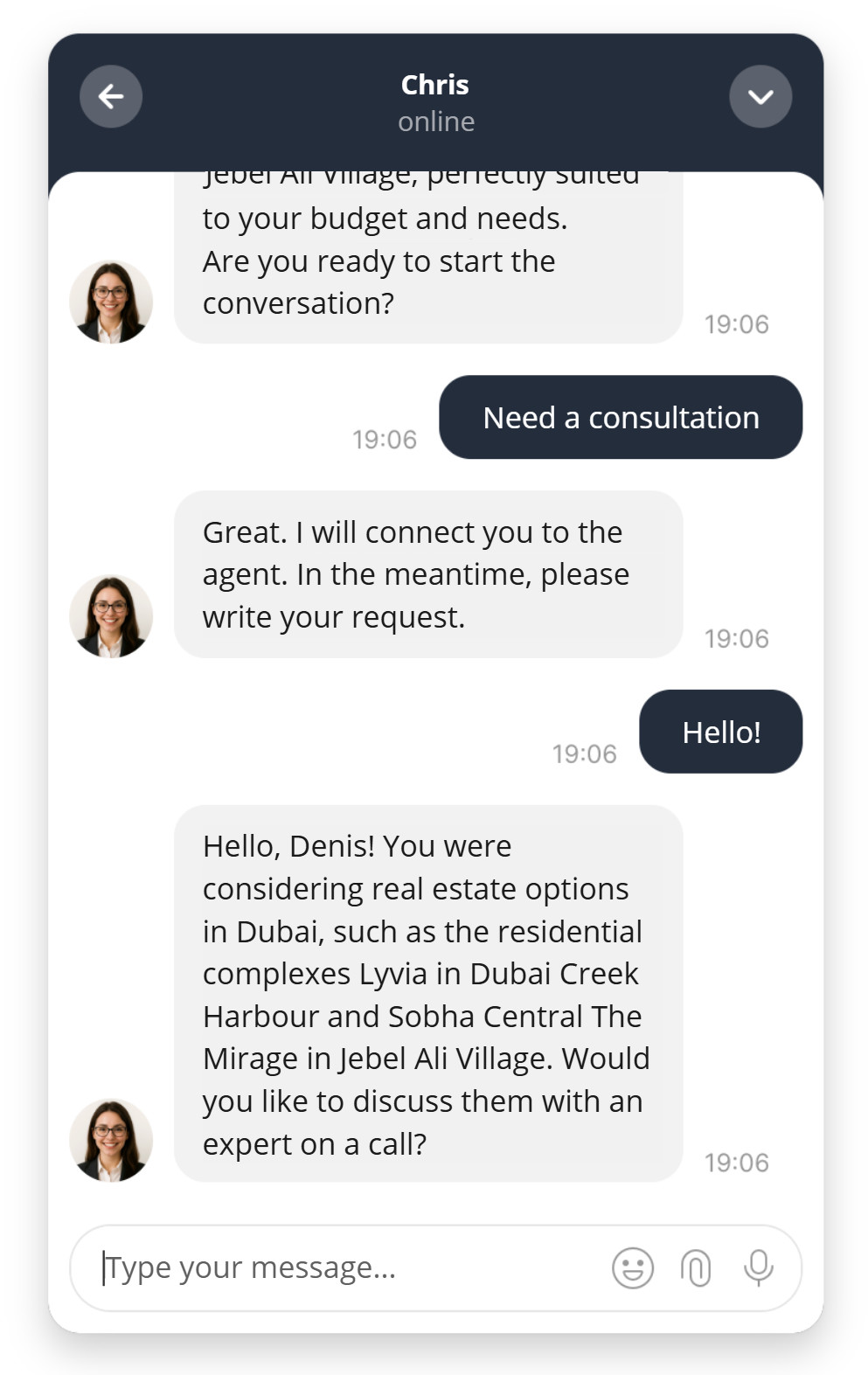Click the circular back button background
This screenshot has height=1375, width=868.
coord(110,96)
